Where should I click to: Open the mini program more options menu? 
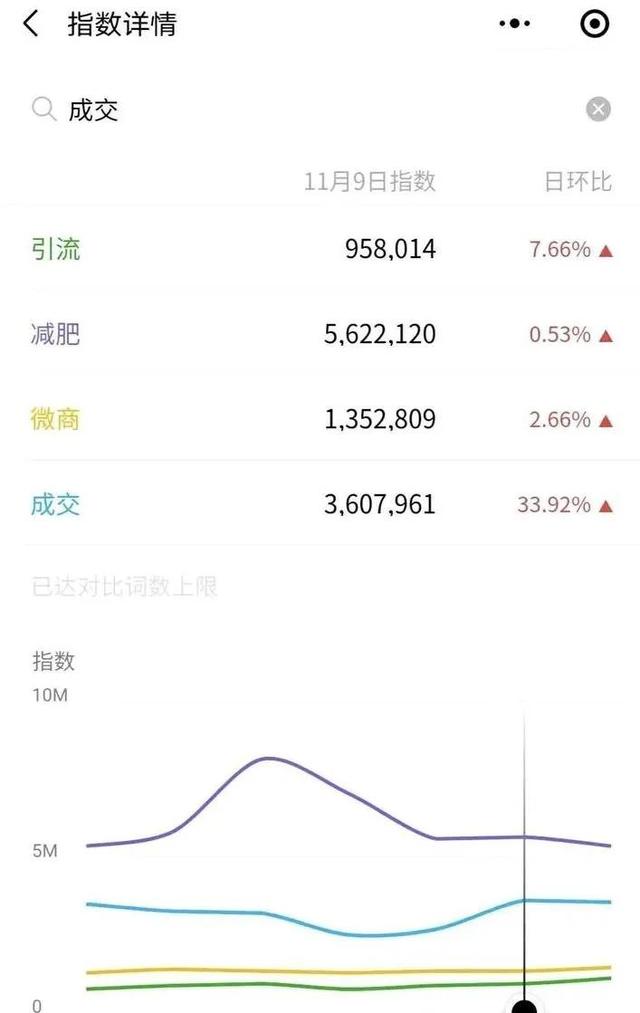(x=515, y=24)
